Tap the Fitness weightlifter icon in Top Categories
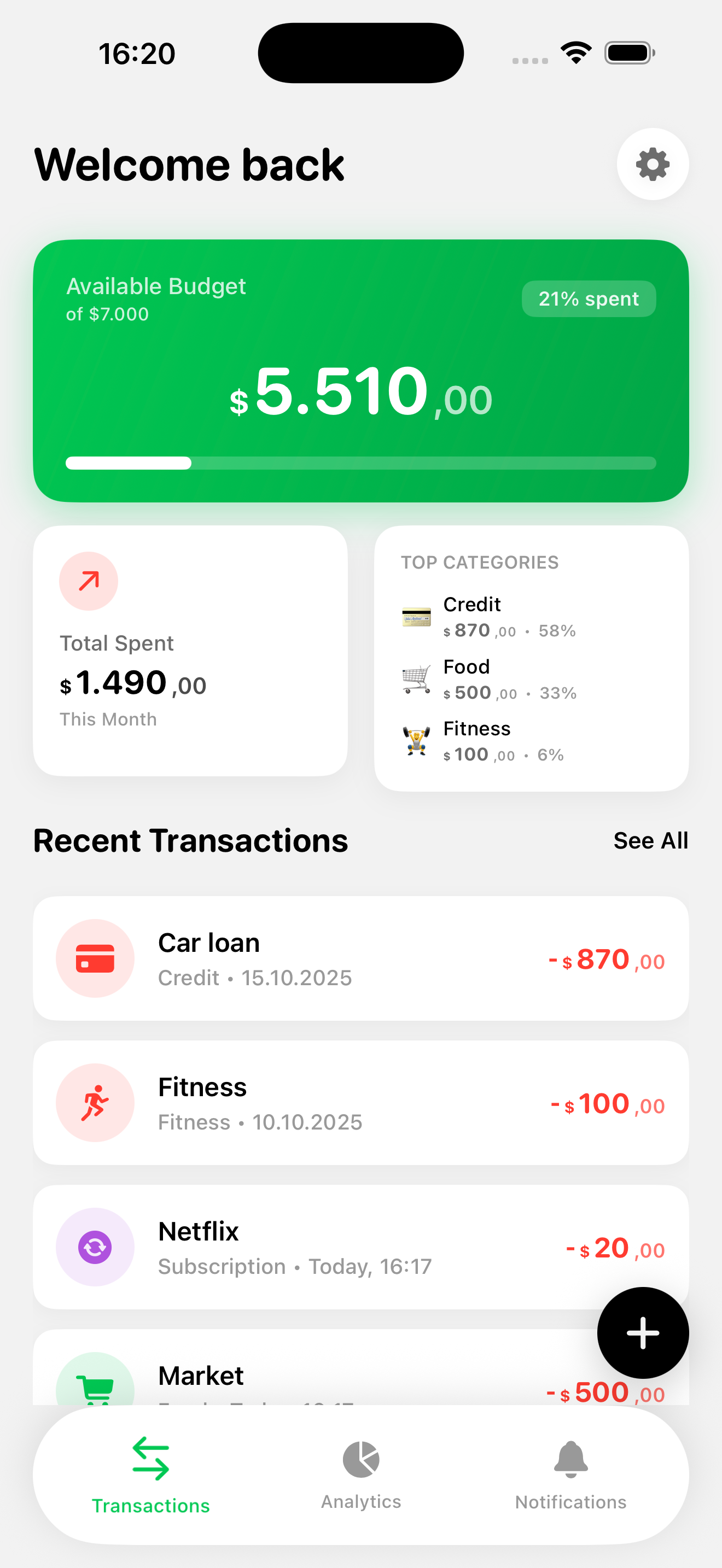 point(415,740)
